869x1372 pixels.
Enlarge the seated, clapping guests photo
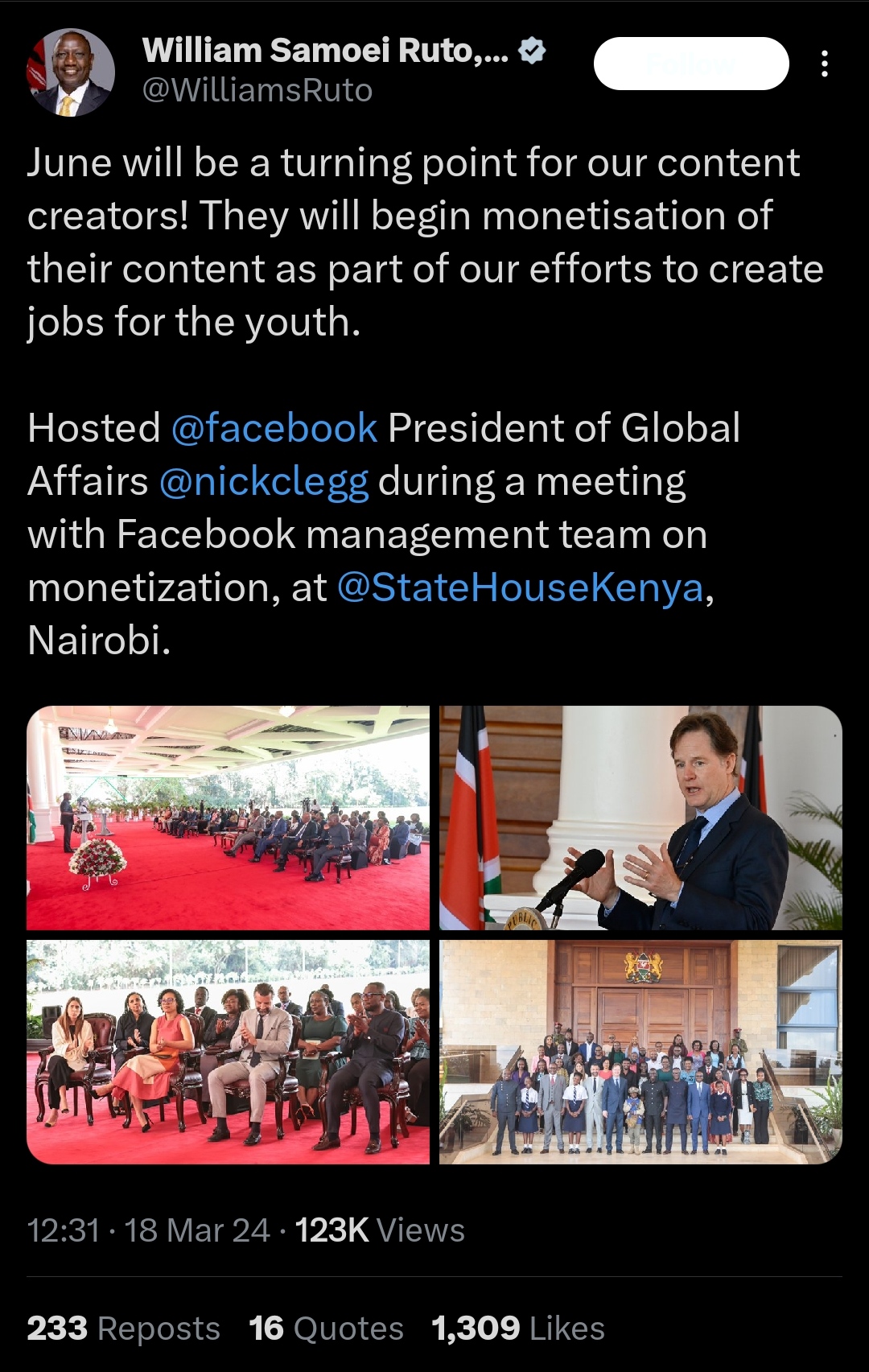point(229,1052)
